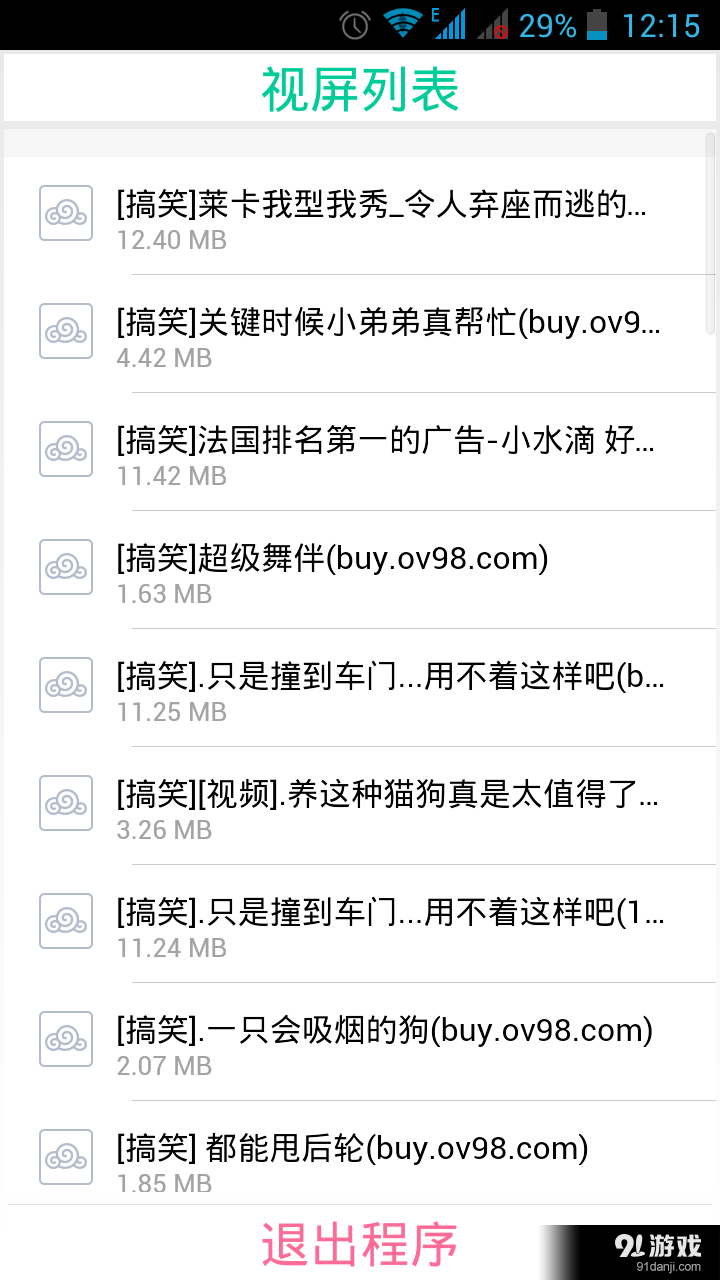
Task: Click the cloud icon next to 法国排名第一的广告
Action: click(x=65, y=449)
